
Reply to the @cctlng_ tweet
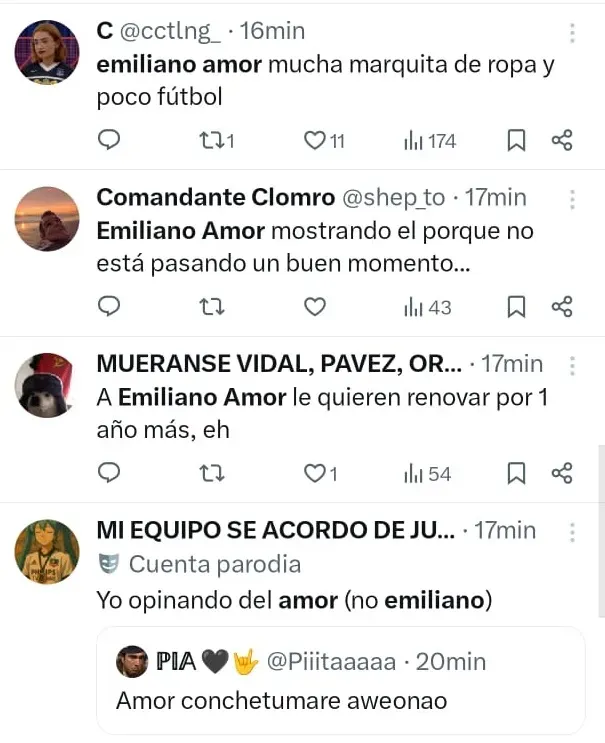click(x=110, y=141)
